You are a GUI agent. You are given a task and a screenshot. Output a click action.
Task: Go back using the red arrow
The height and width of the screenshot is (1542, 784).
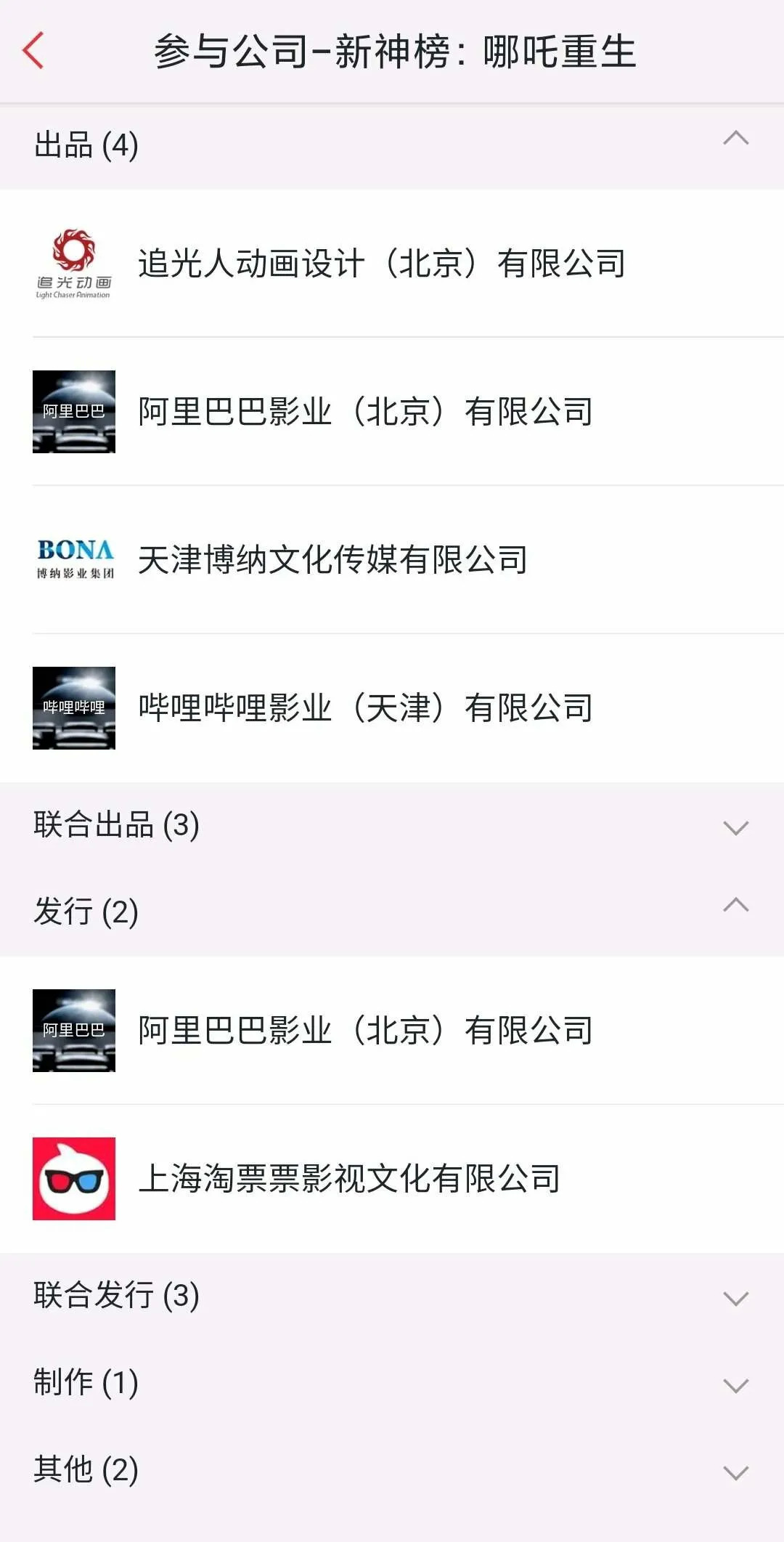point(34,51)
